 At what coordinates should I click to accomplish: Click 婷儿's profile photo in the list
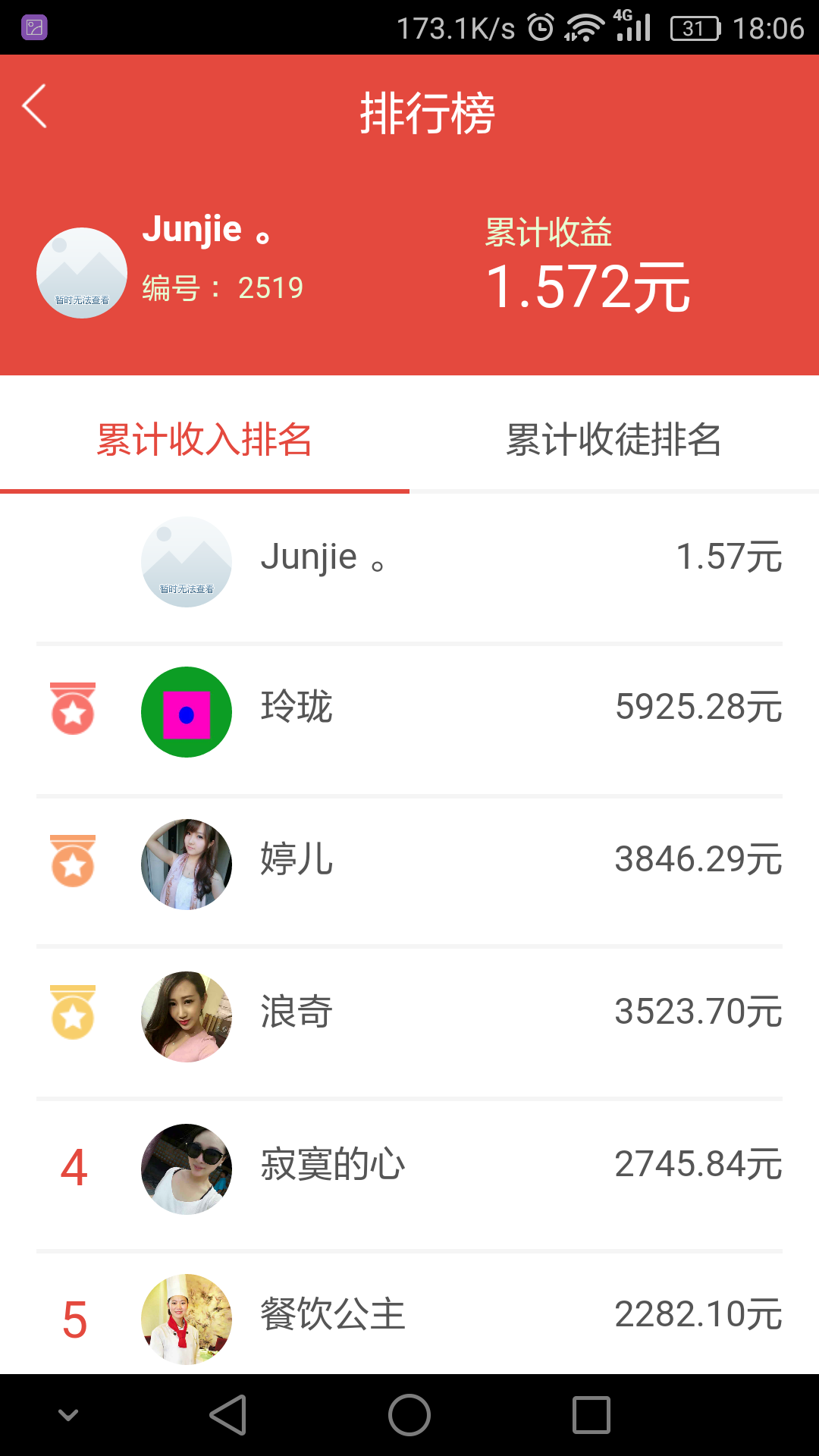(x=186, y=863)
